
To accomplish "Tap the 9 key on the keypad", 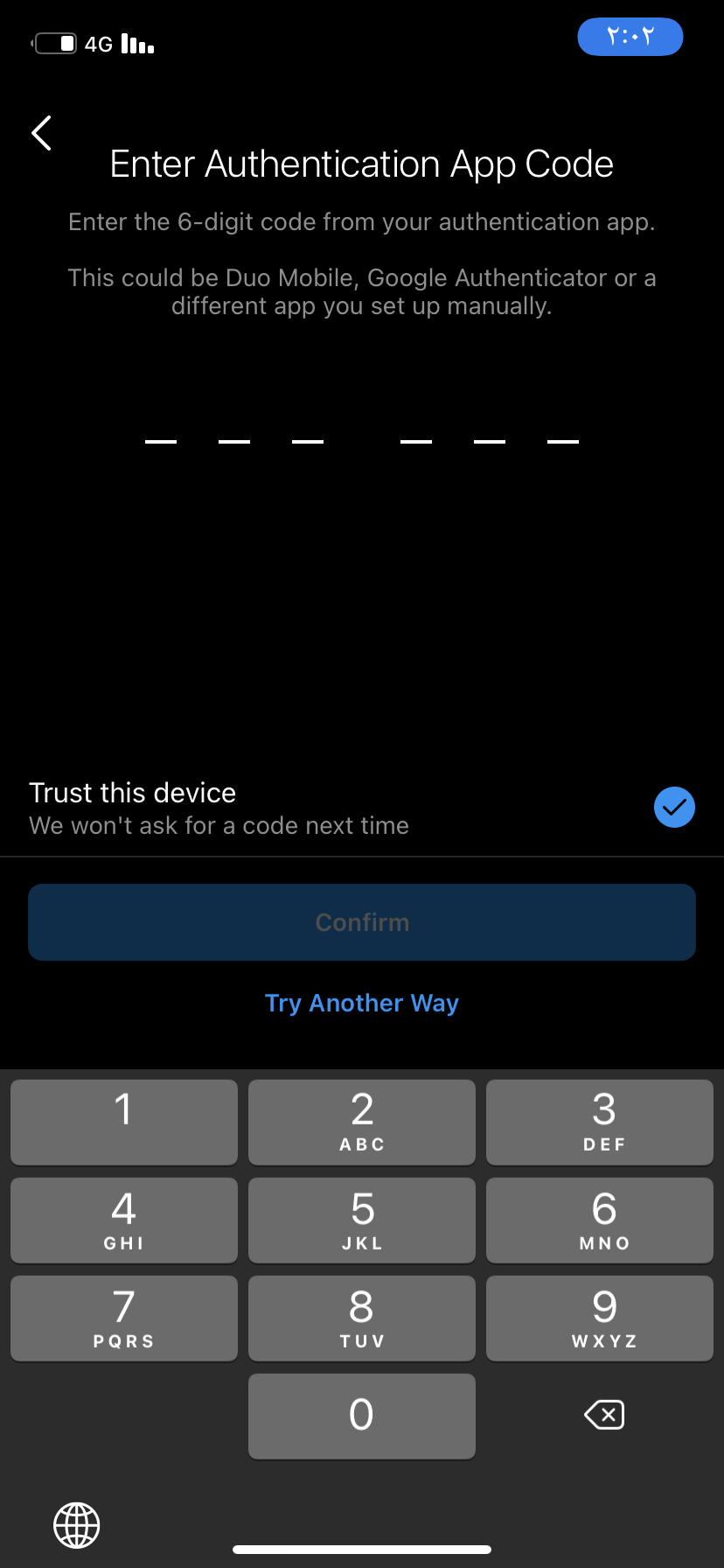I will [x=600, y=1318].
